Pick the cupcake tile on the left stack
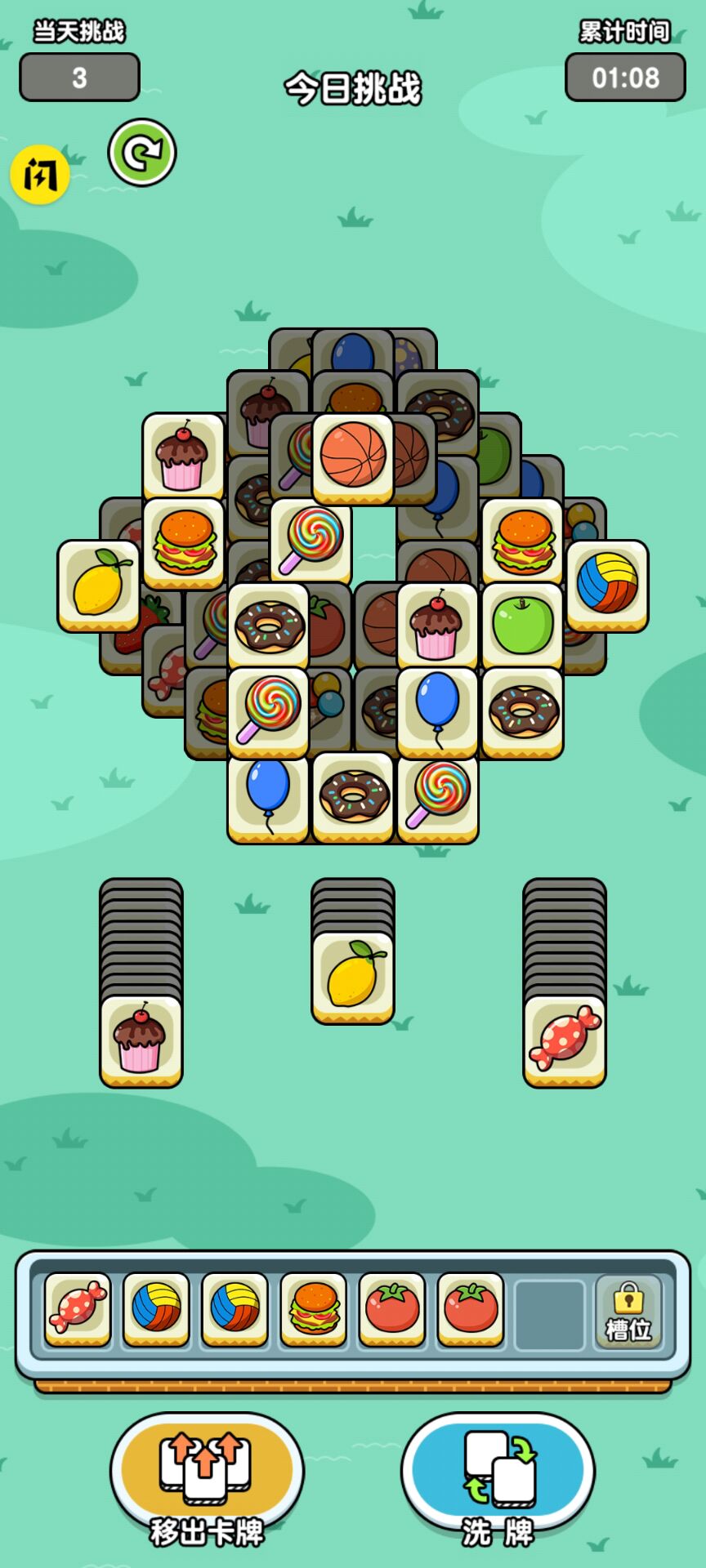Screen dimensions: 706x1568 tap(141, 1040)
